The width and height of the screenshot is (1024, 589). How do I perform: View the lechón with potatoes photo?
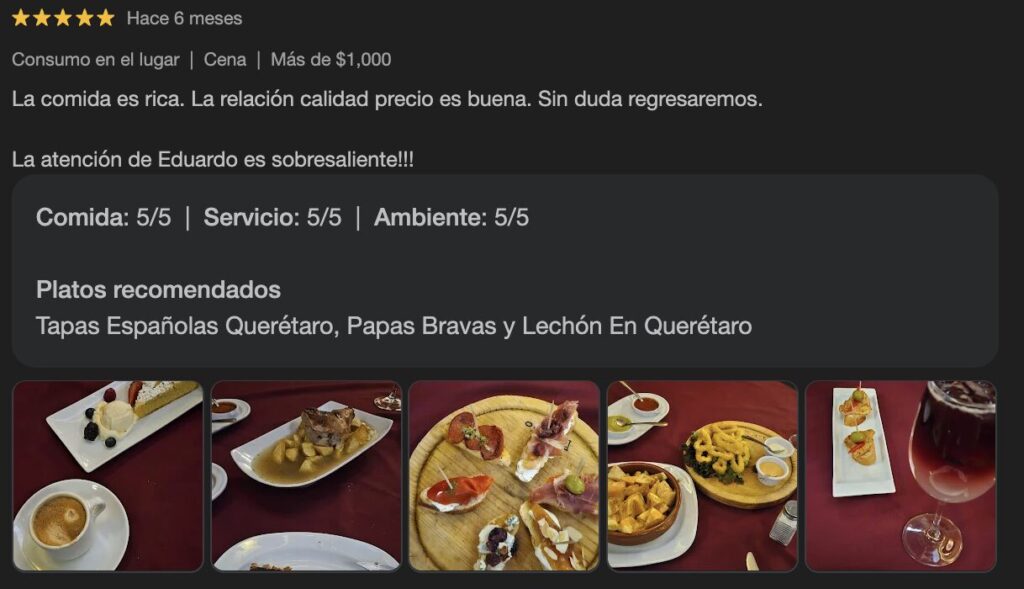(306, 475)
